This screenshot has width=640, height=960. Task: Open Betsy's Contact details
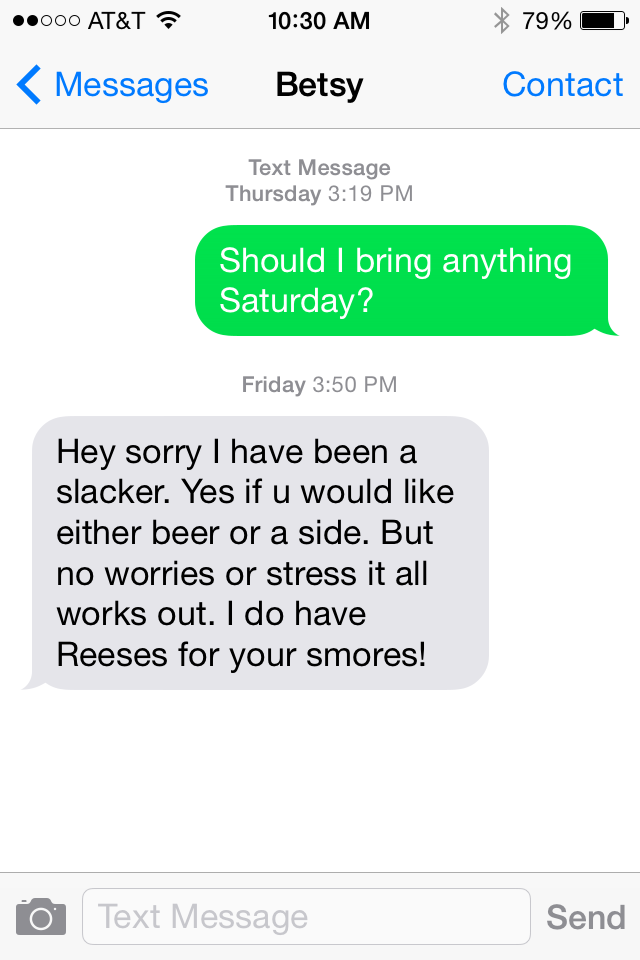click(562, 85)
